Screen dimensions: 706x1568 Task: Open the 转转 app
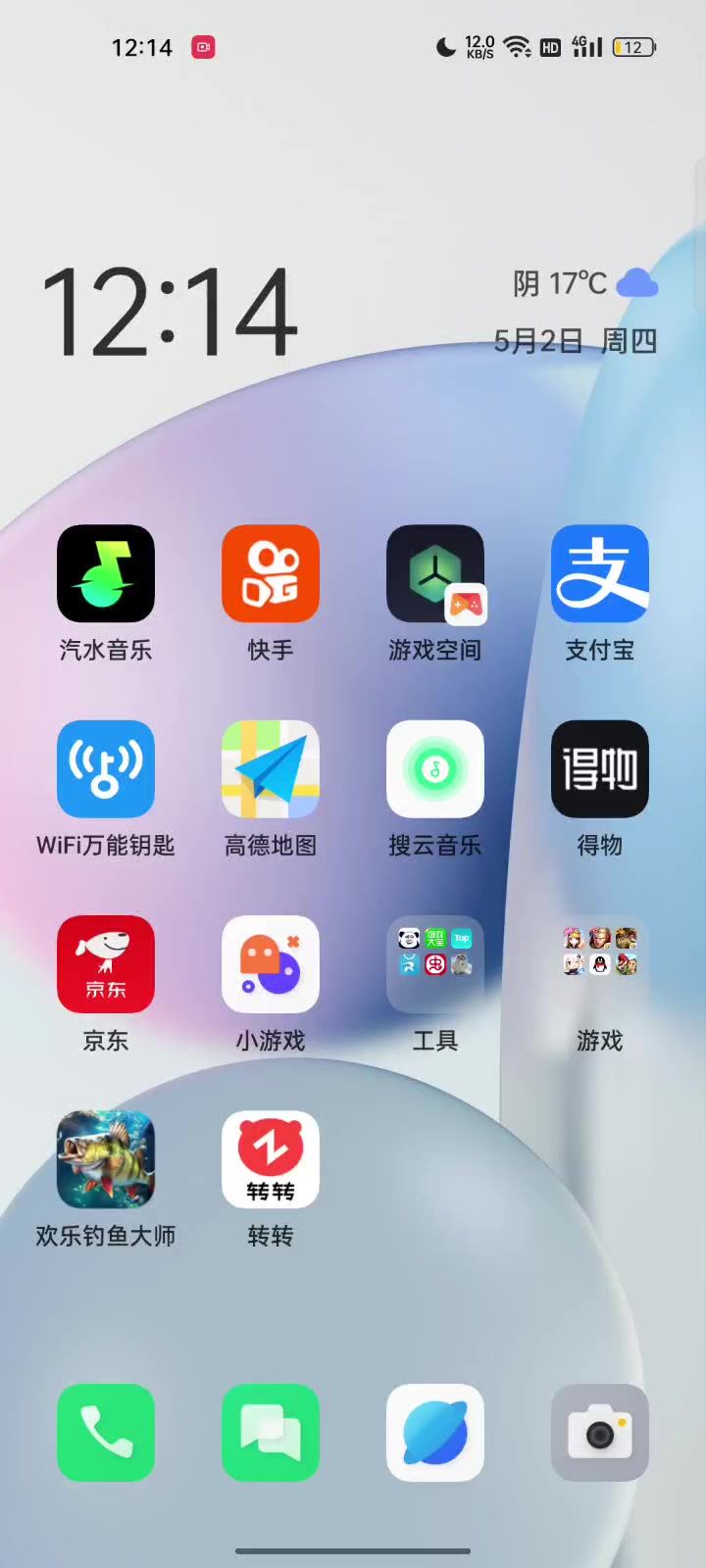(x=271, y=1159)
